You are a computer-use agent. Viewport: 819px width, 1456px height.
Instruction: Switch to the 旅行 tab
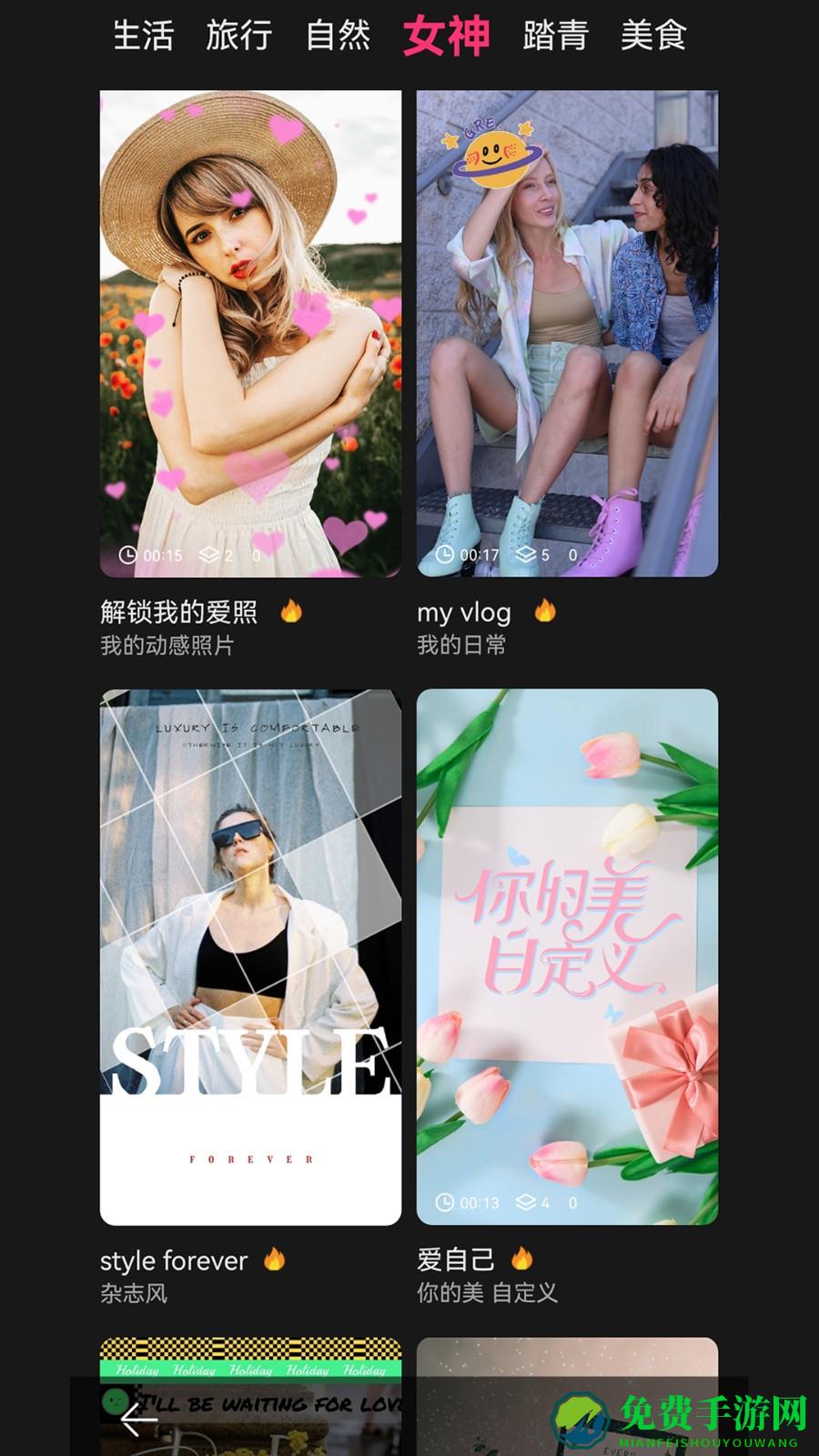click(x=239, y=36)
